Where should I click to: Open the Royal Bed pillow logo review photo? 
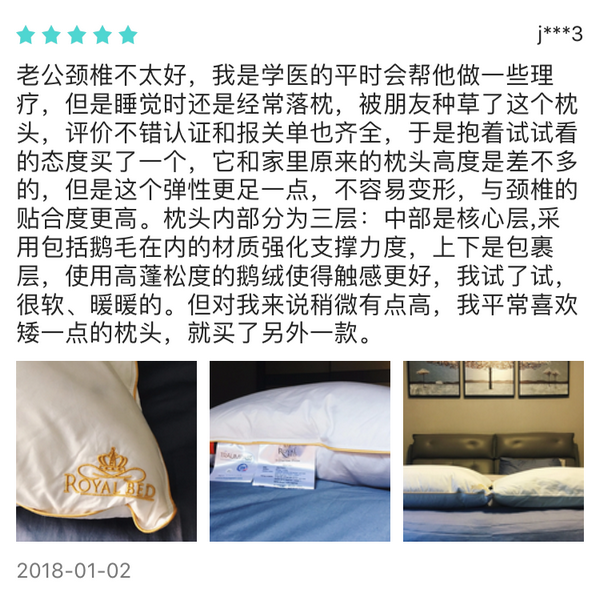point(106,451)
